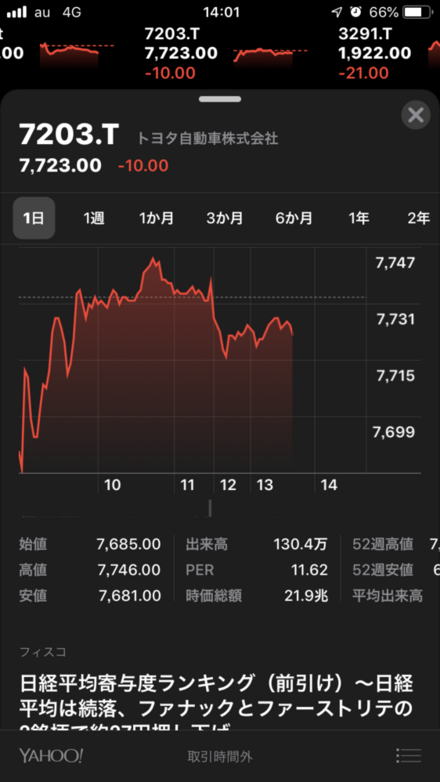Select the 1年 chart range
440x782 pixels.
[x=359, y=218]
